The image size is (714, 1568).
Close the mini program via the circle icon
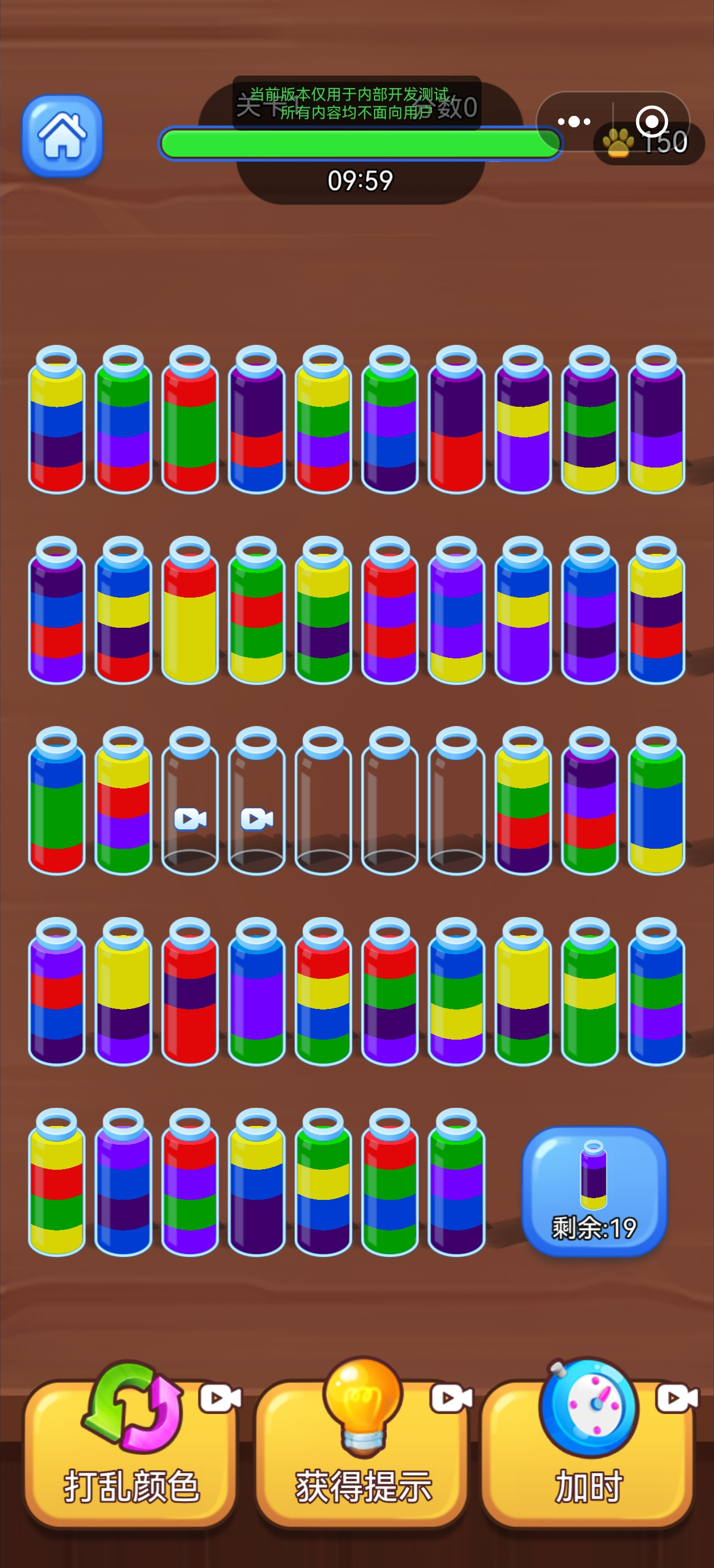coord(651,121)
